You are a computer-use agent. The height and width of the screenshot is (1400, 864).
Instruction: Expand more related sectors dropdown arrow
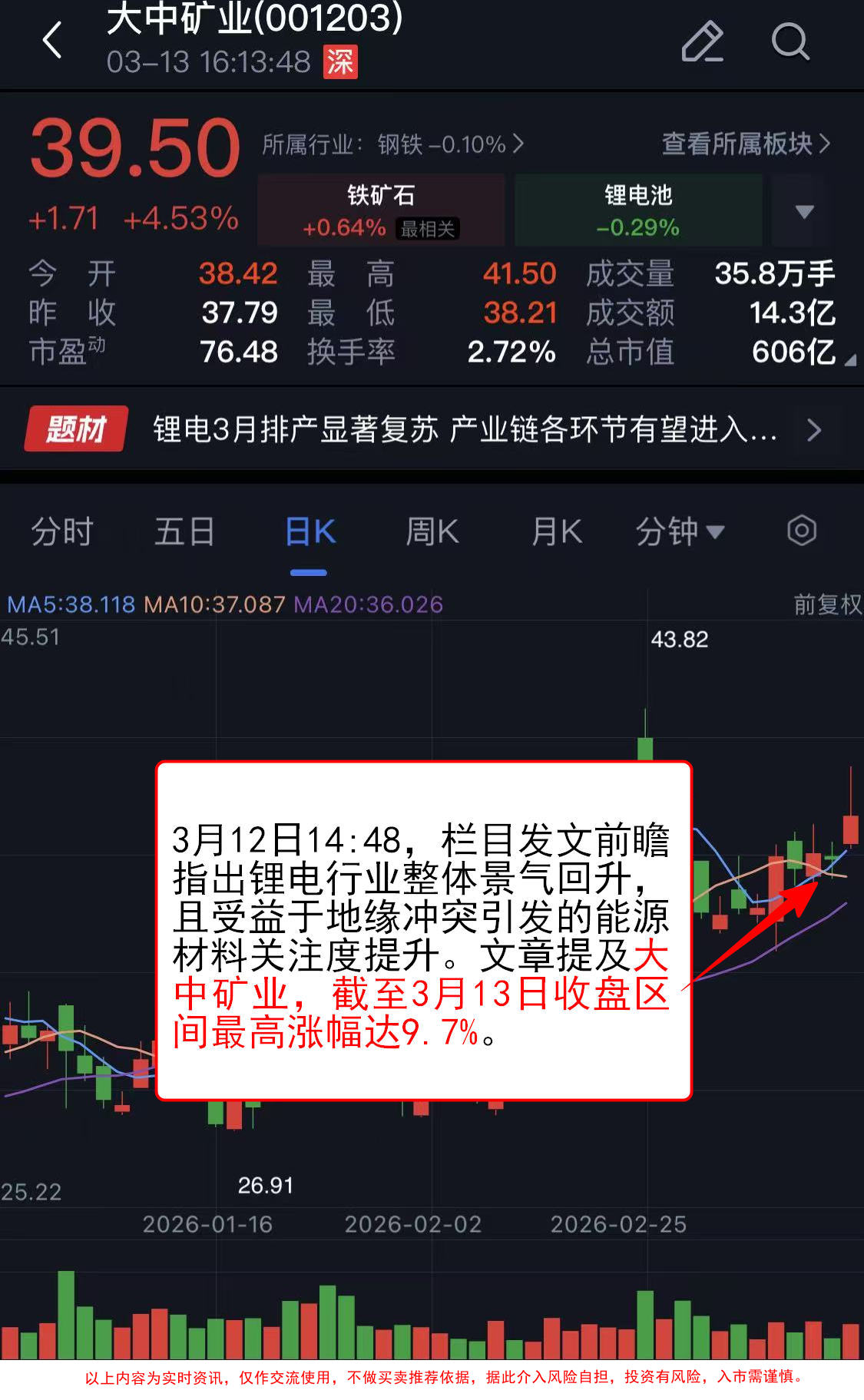coord(804,211)
